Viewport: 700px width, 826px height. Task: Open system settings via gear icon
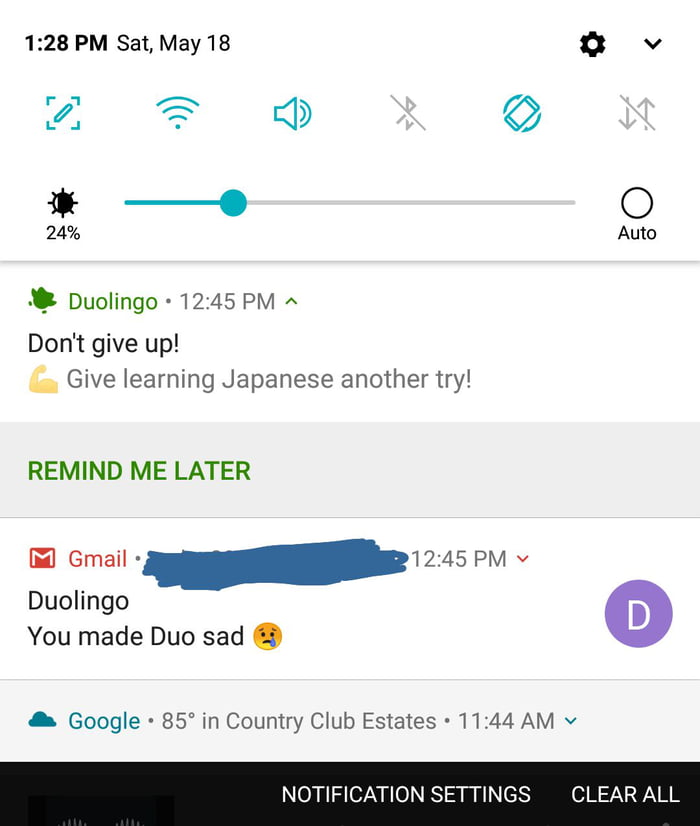pyautogui.click(x=592, y=44)
